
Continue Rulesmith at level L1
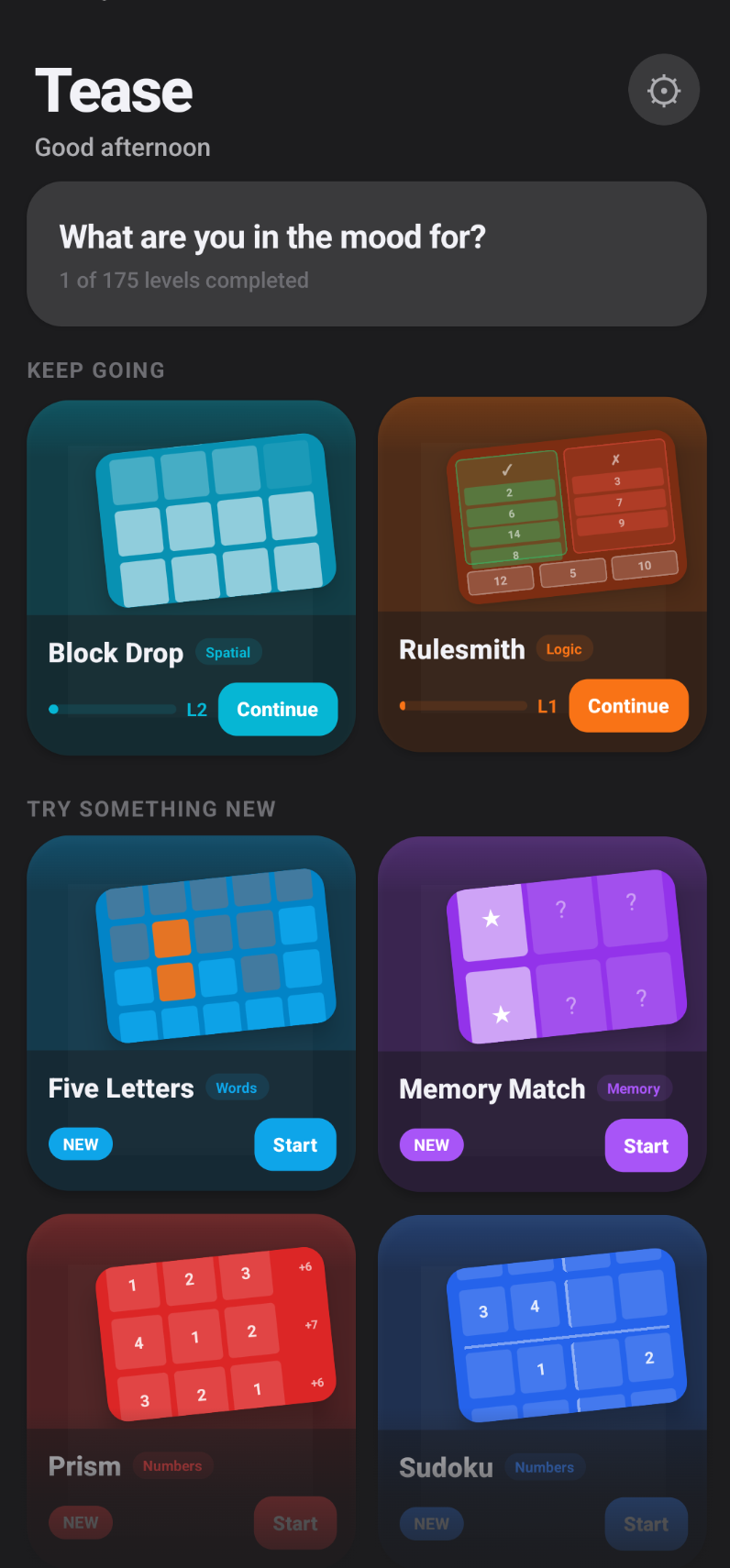coord(628,706)
